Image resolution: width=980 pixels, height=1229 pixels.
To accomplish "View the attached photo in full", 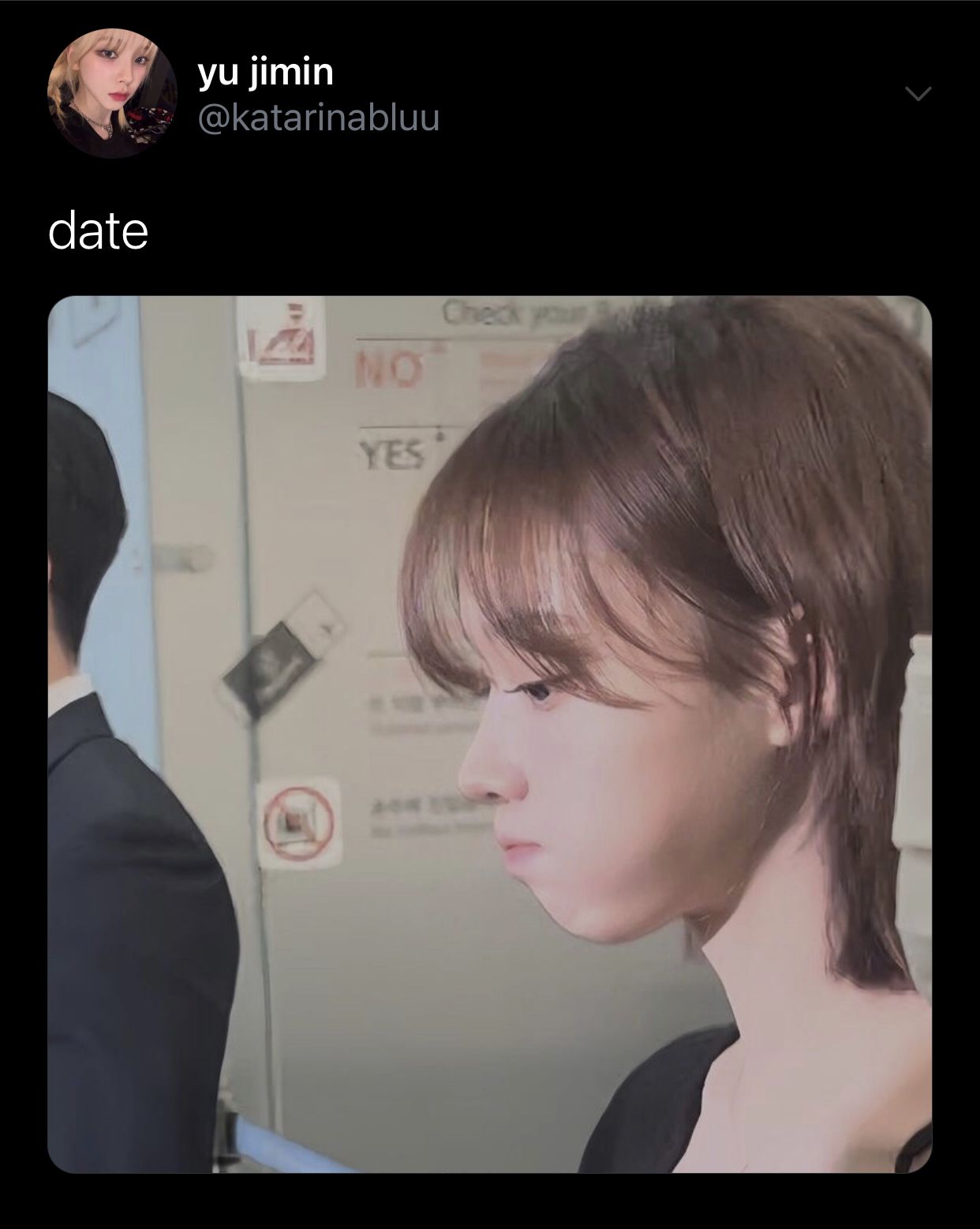I will pos(489,734).
